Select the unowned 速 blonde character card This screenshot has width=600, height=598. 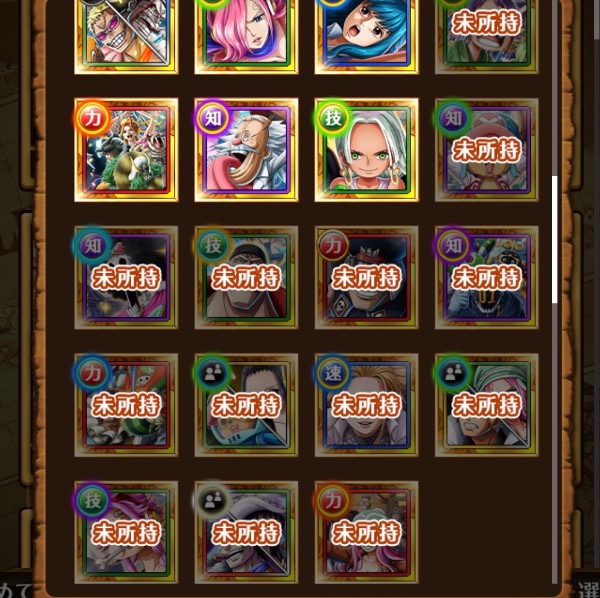[x=366, y=405]
